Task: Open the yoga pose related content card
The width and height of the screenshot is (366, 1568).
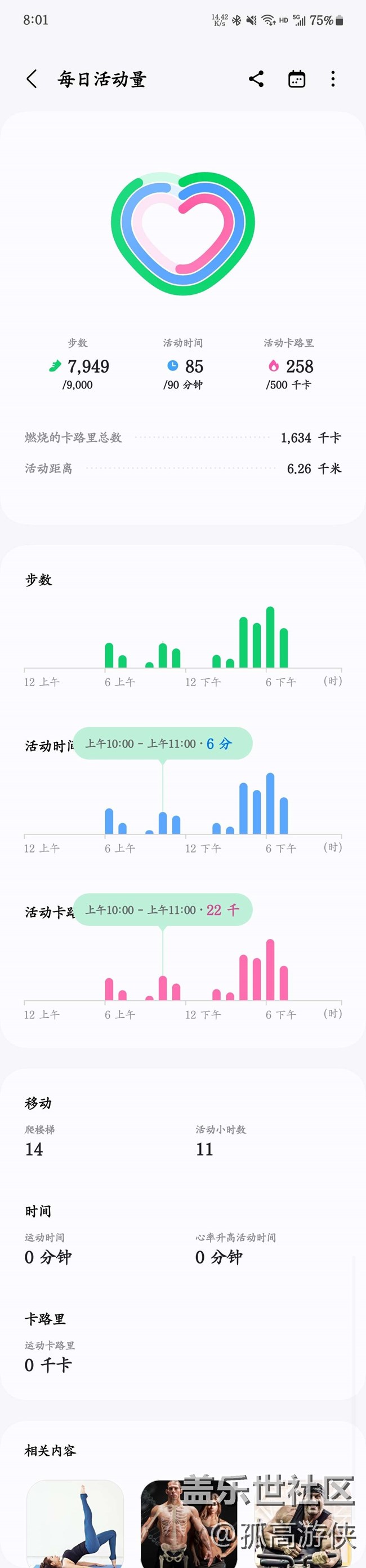Action: coord(75,1525)
